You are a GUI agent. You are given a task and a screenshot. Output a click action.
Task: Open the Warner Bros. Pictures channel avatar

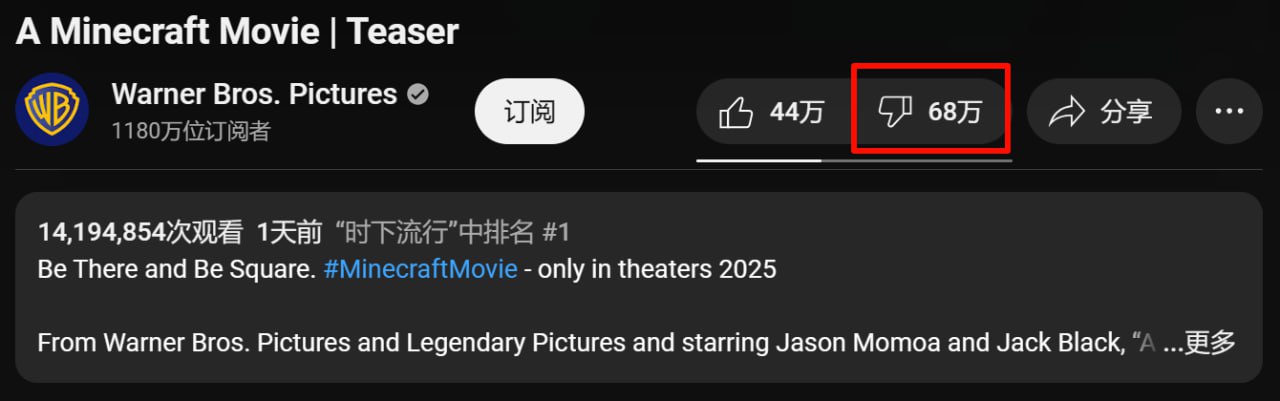tap(52, 110)
